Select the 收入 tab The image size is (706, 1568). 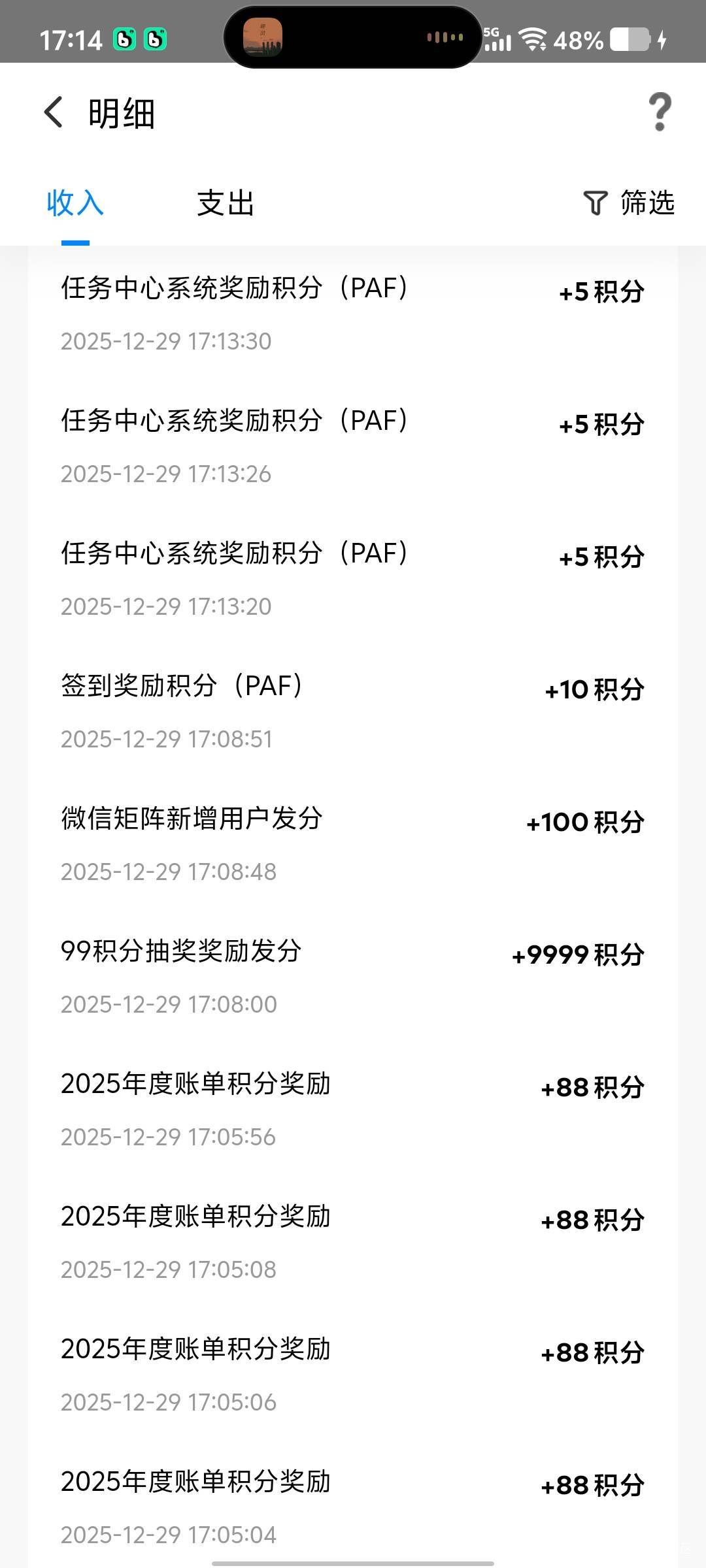pyautogui.click(x=75, y=203)
